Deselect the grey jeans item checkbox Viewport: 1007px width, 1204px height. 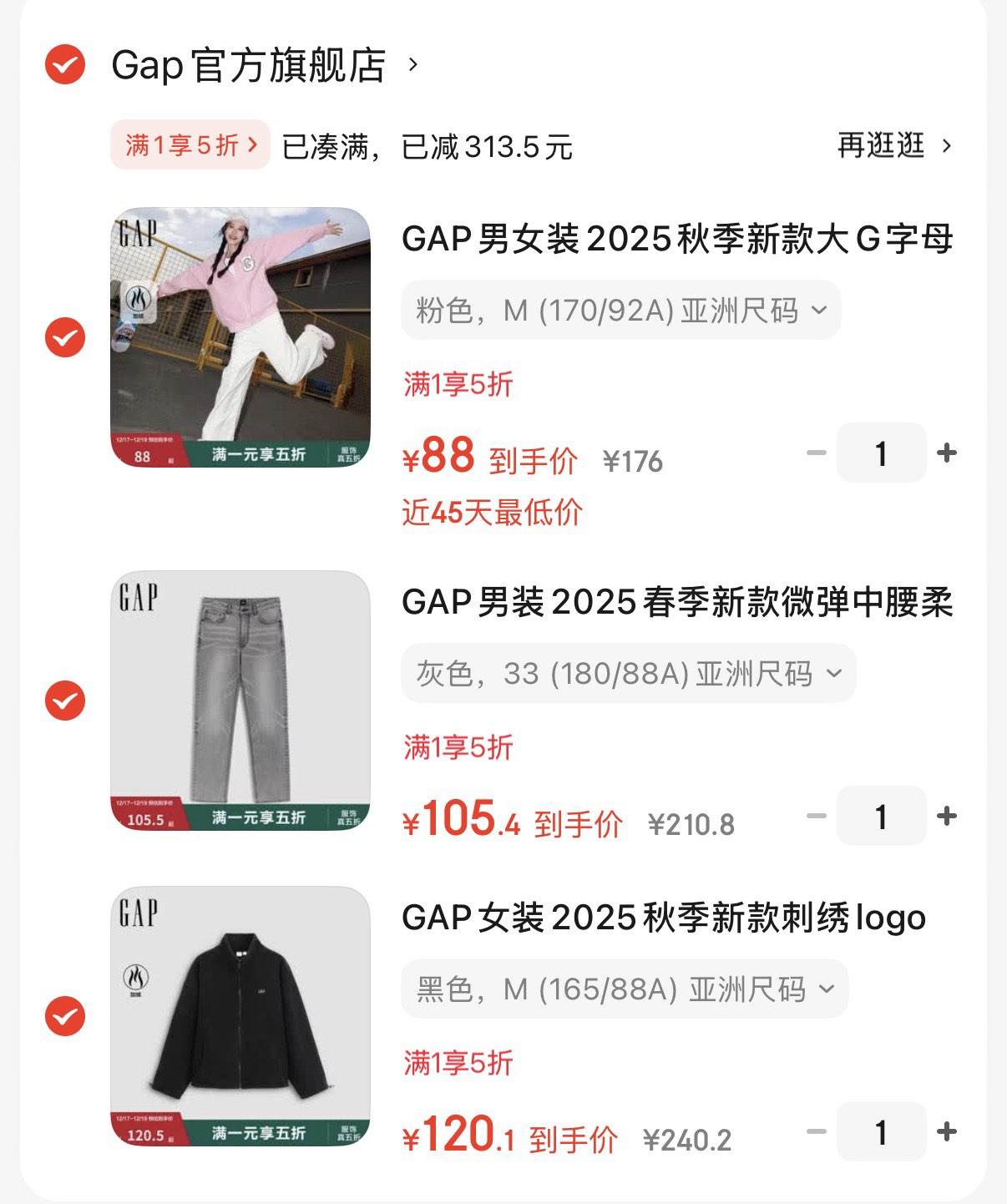(65, 701)
